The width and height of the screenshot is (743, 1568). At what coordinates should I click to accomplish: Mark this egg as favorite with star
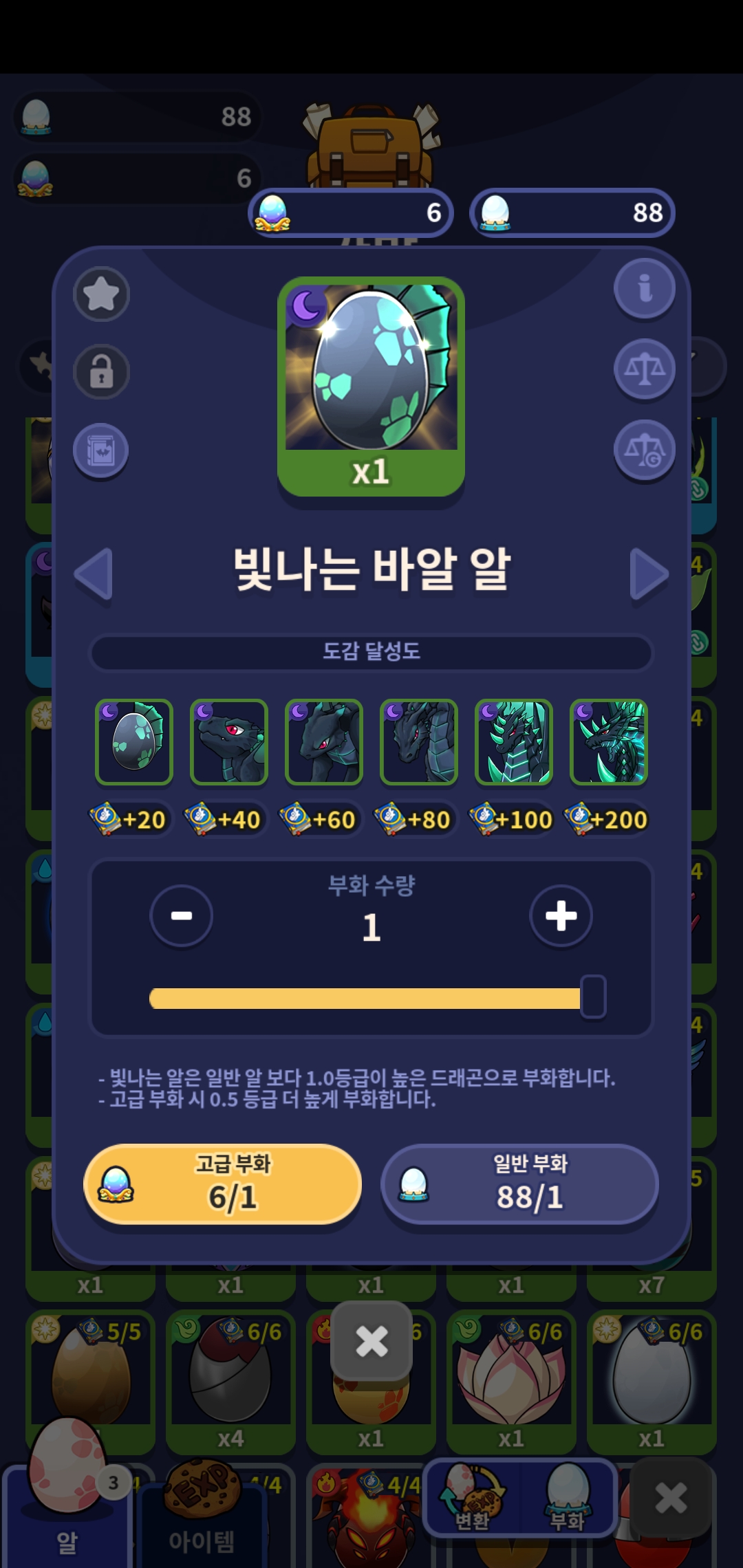(x=101, y=294)
